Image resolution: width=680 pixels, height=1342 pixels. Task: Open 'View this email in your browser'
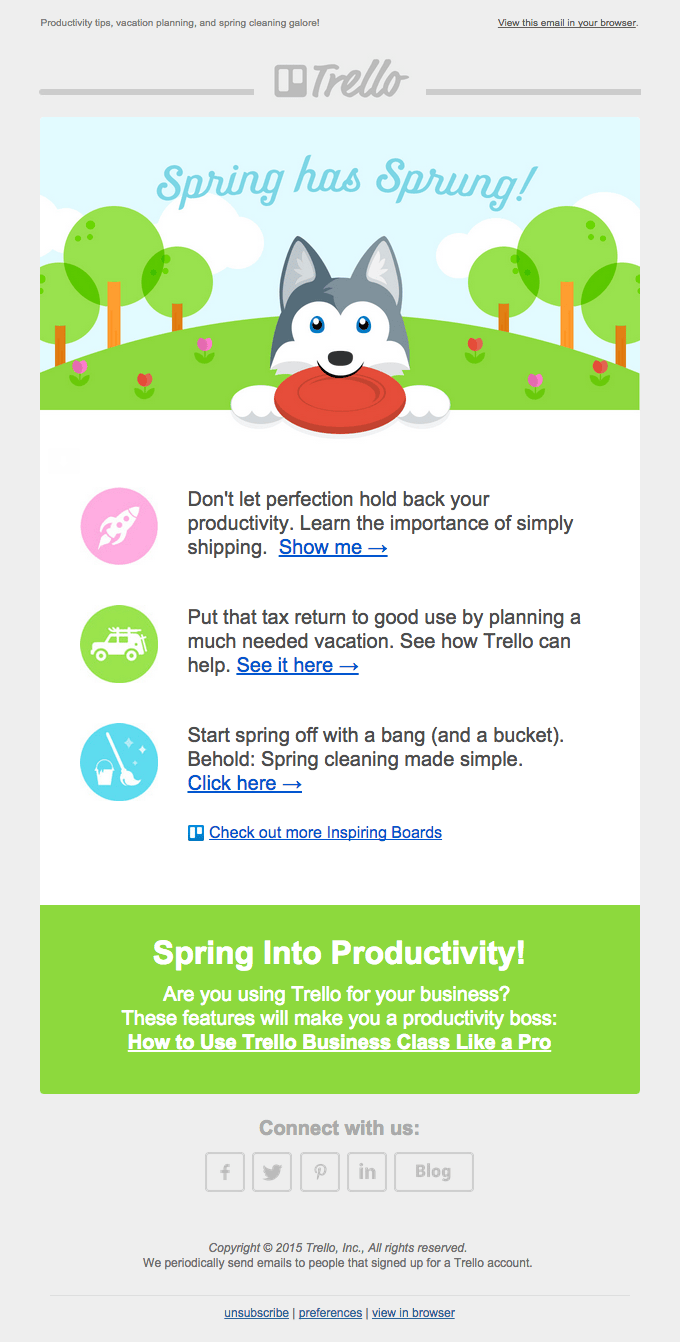pyautogui.click(x=566, y=22)
